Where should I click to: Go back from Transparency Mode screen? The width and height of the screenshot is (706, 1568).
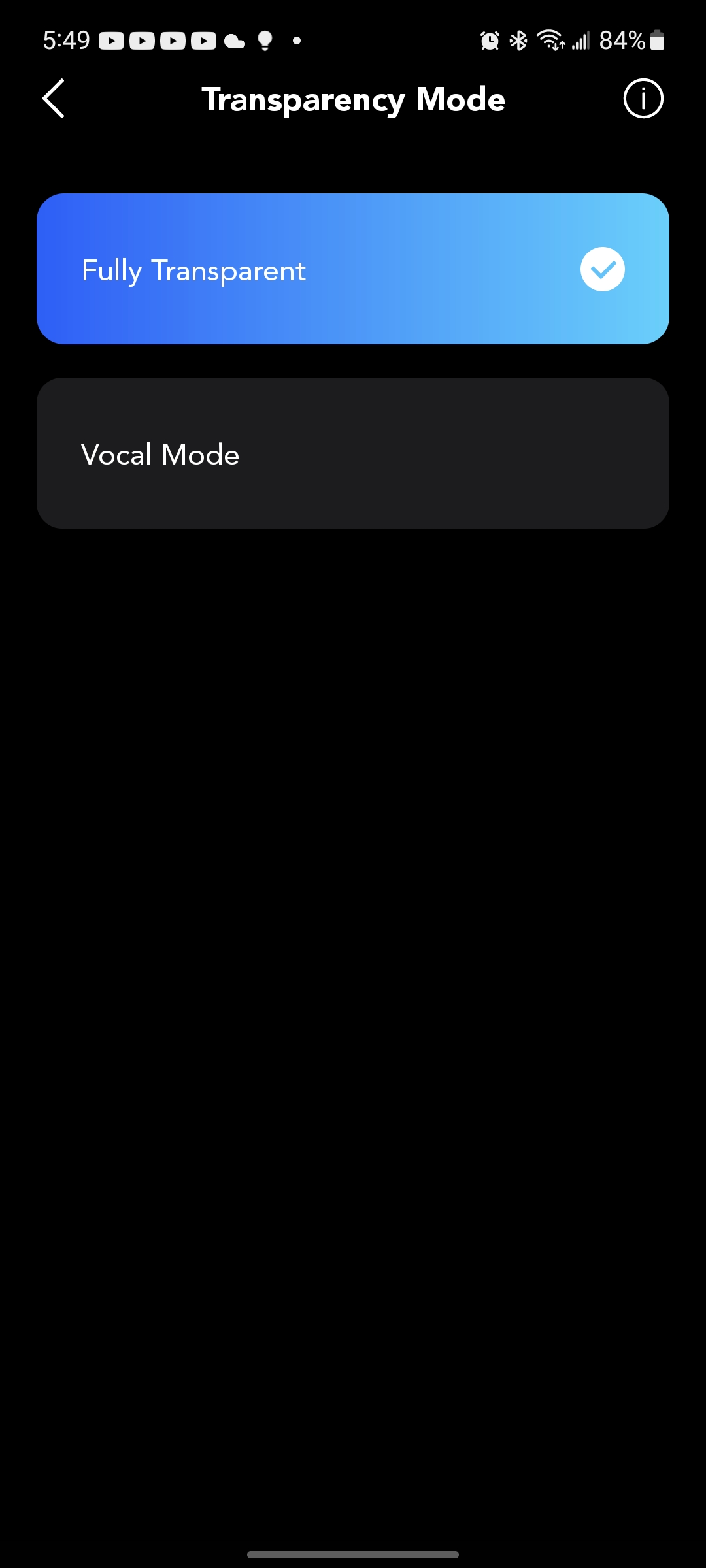54,99
